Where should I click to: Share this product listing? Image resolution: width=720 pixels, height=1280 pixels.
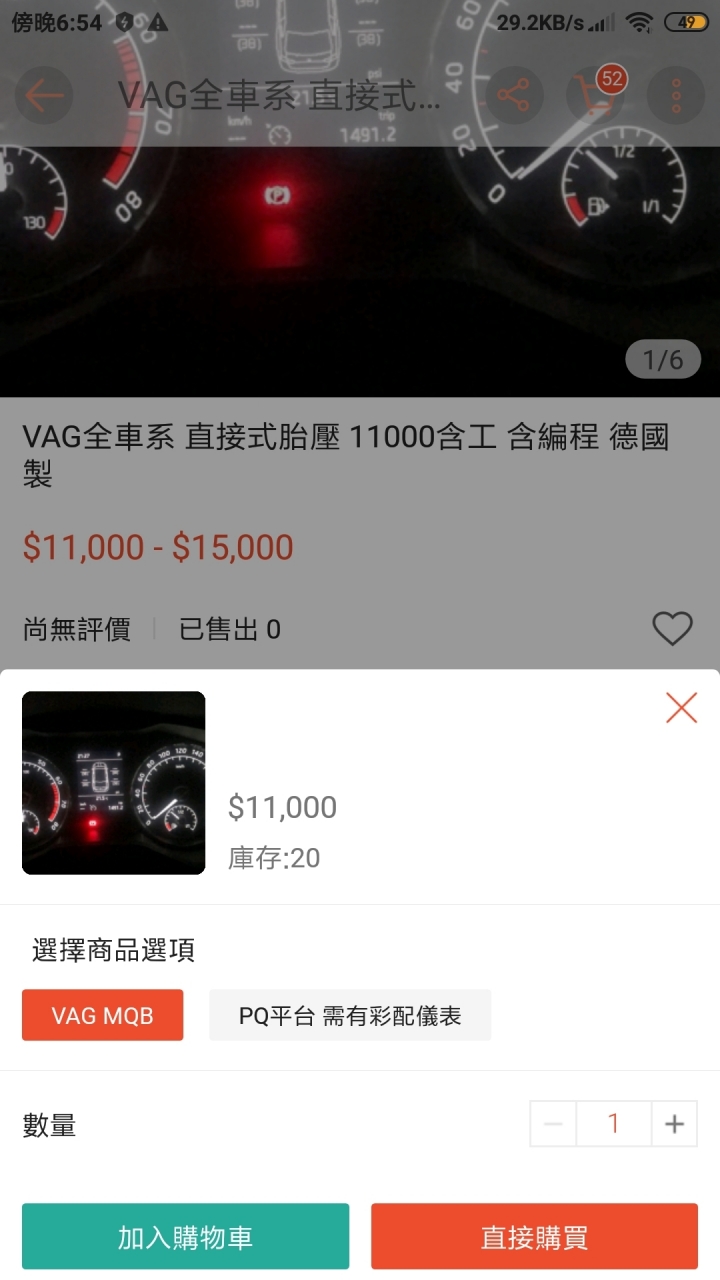[x=514, y=96]
